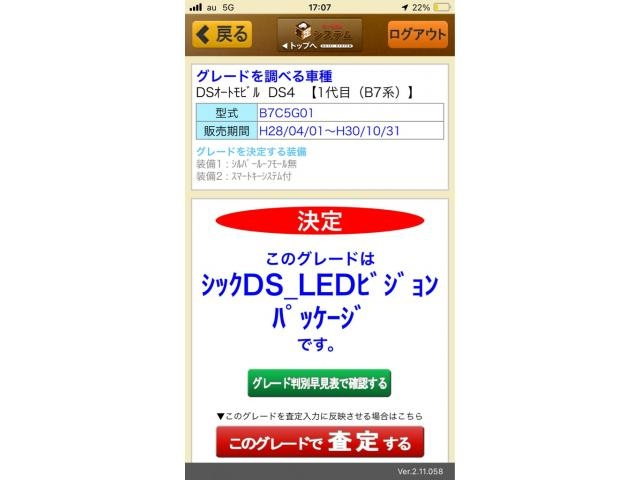Select このグレードで査定する

319,442
